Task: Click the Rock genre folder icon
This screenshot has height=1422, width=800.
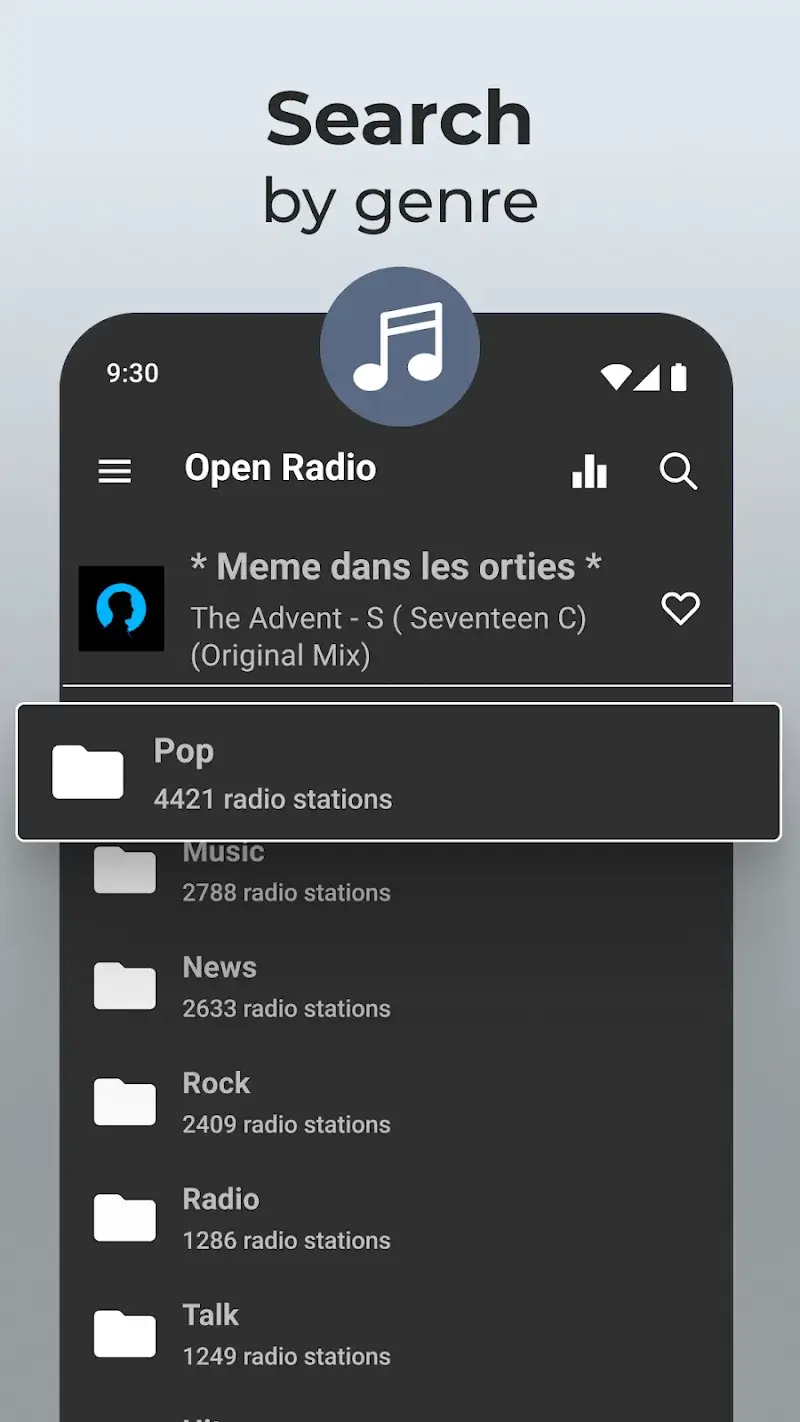Action: pyautogui.click(x=124, y=1102)
